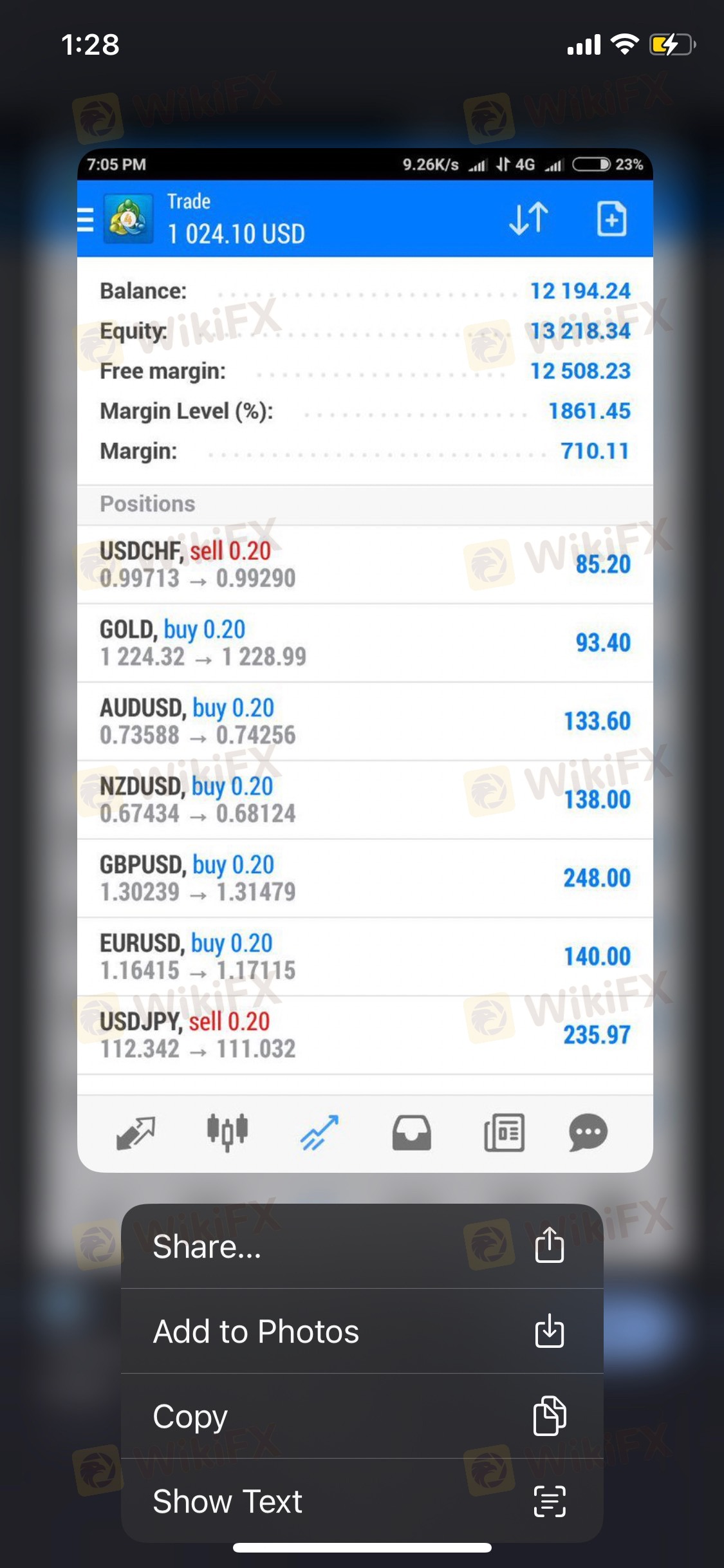
Task: Select Show Text option
Action: (x=362, y=1500)
